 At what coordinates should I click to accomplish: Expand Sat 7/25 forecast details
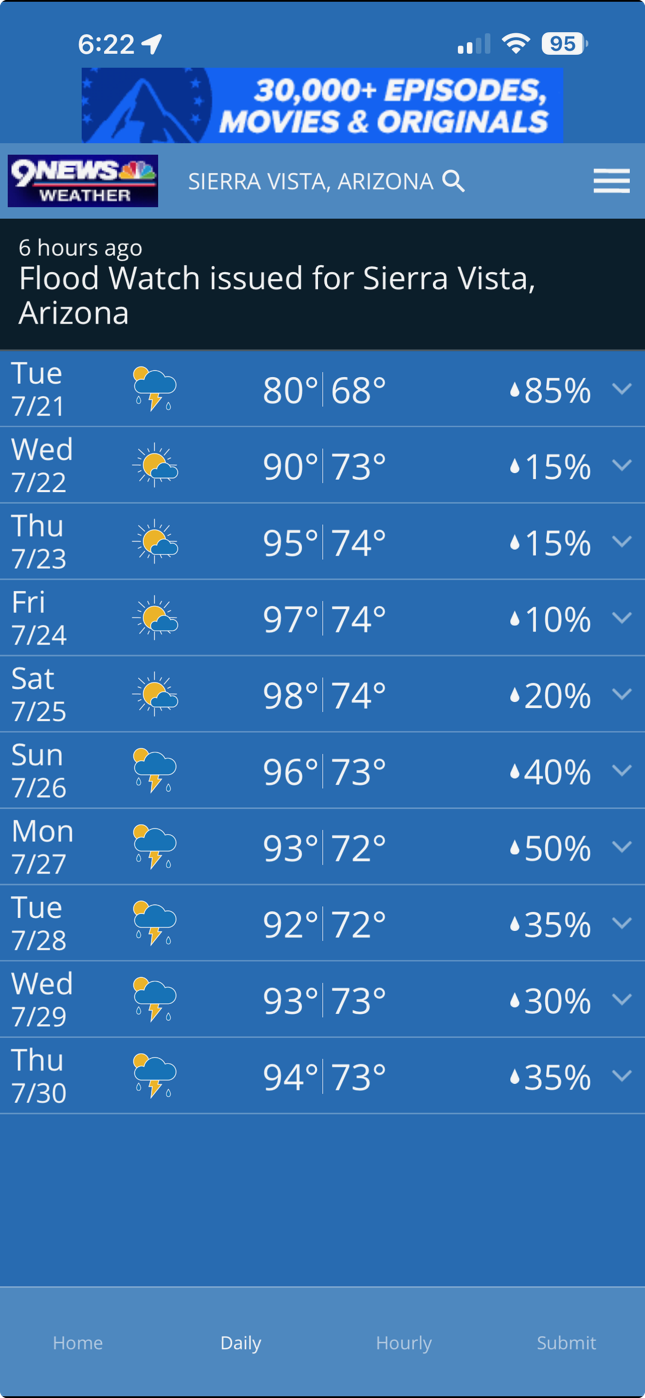622,694
